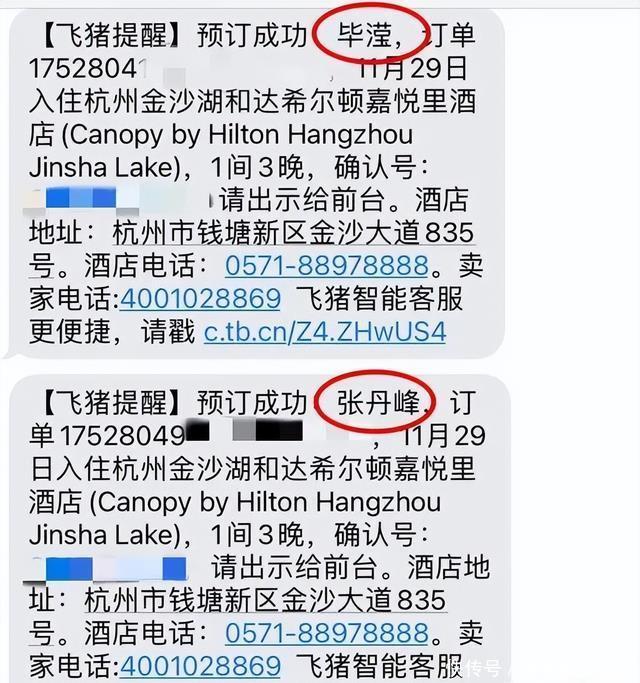Call hotel number 0571-88978888 in 毕滢's message

tap(327, 267)
